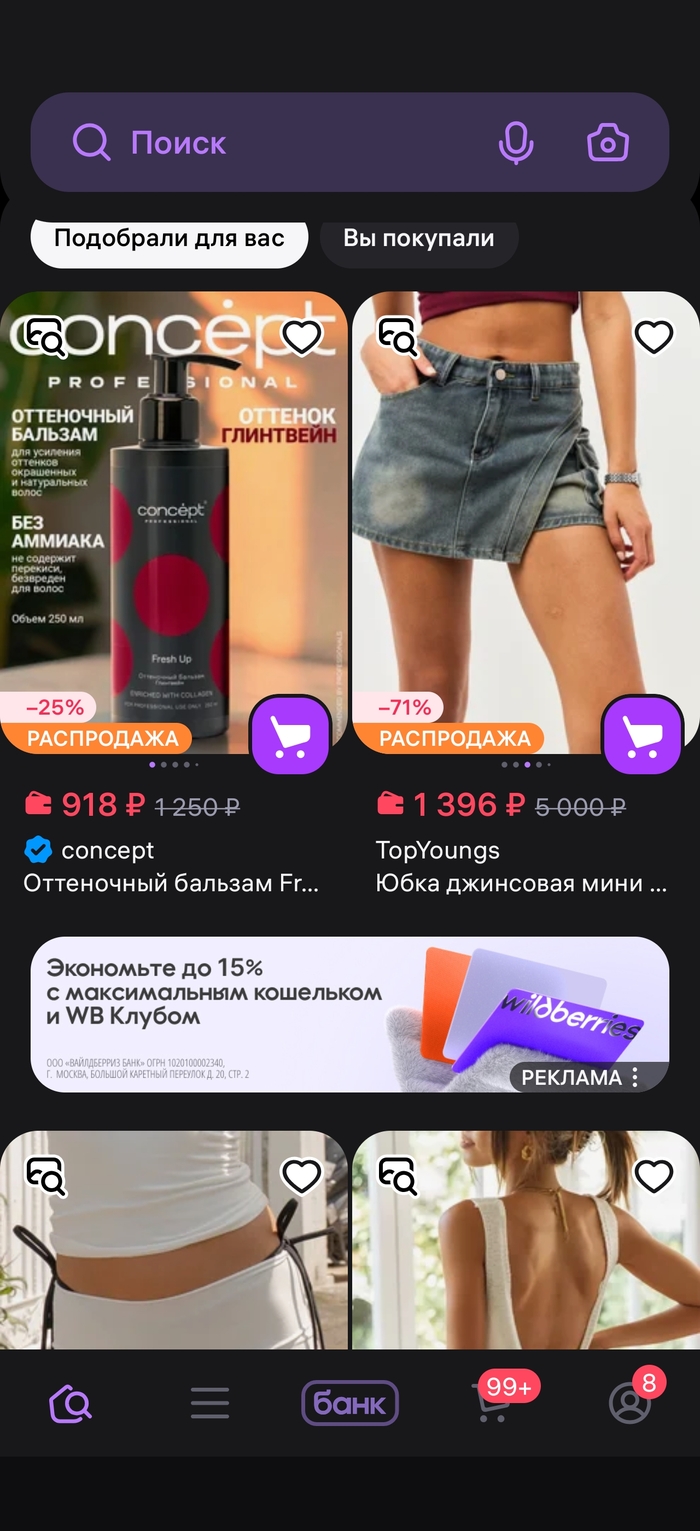This screenshot has width=700, height=1531.
Task: Open the TopYoungs Юбка джинсовая product card
Action: coord(520,884)
